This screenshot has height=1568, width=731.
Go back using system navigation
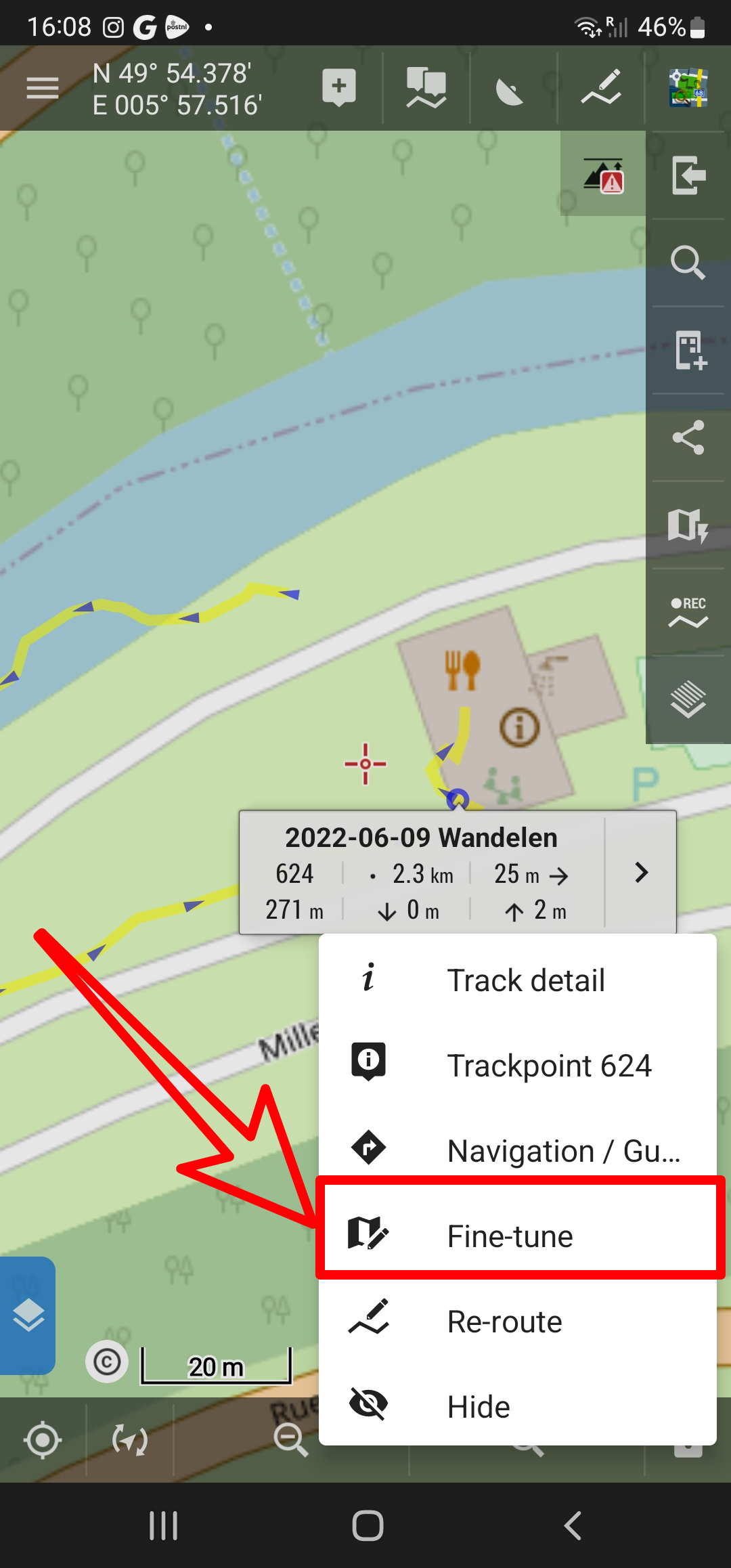click(573, 1525)
